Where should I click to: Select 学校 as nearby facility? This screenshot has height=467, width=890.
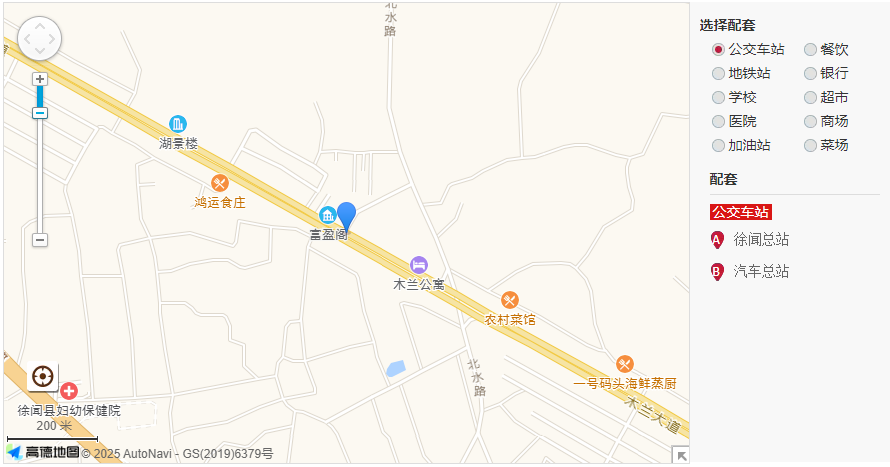pyautogui.click(x=718, y=97)
